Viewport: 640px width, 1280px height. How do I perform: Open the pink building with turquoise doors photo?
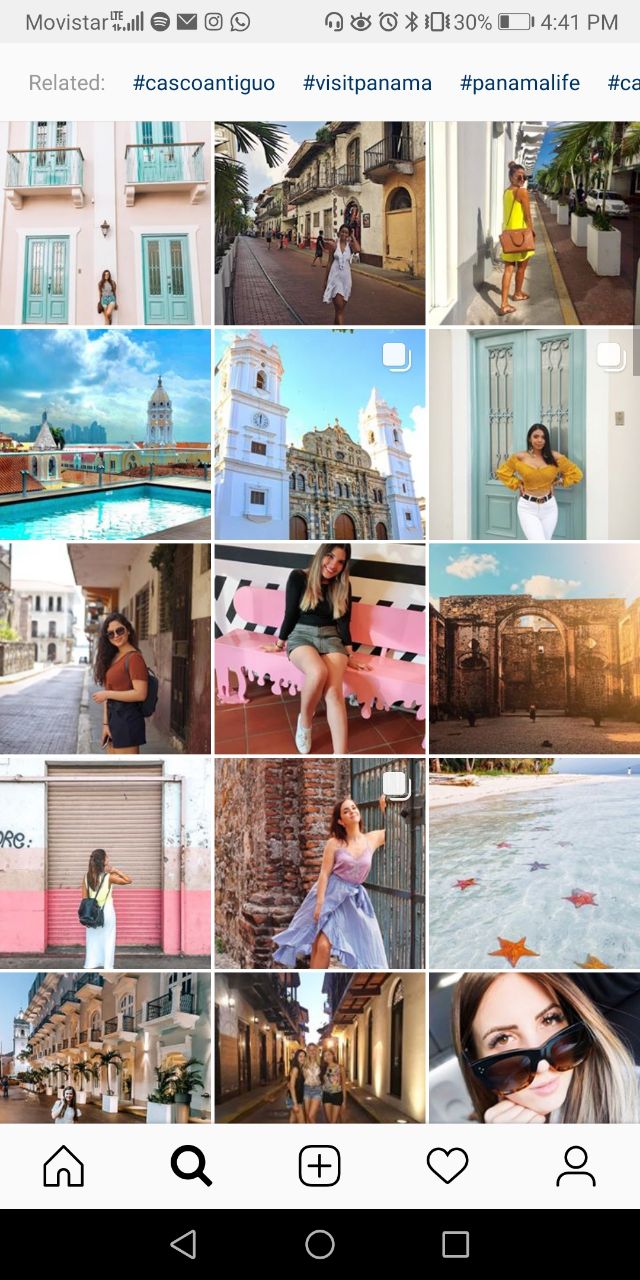tap(105, 223)
